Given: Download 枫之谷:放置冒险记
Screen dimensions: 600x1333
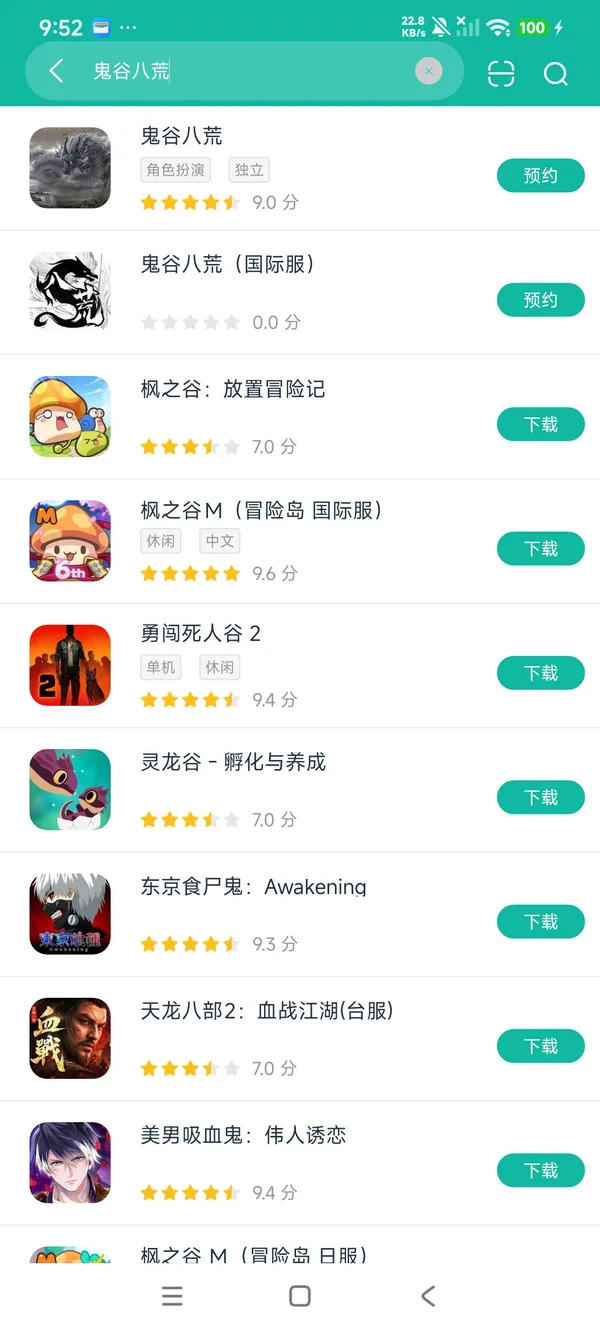Looking at the screenshot, I should [x=540, y=425].
